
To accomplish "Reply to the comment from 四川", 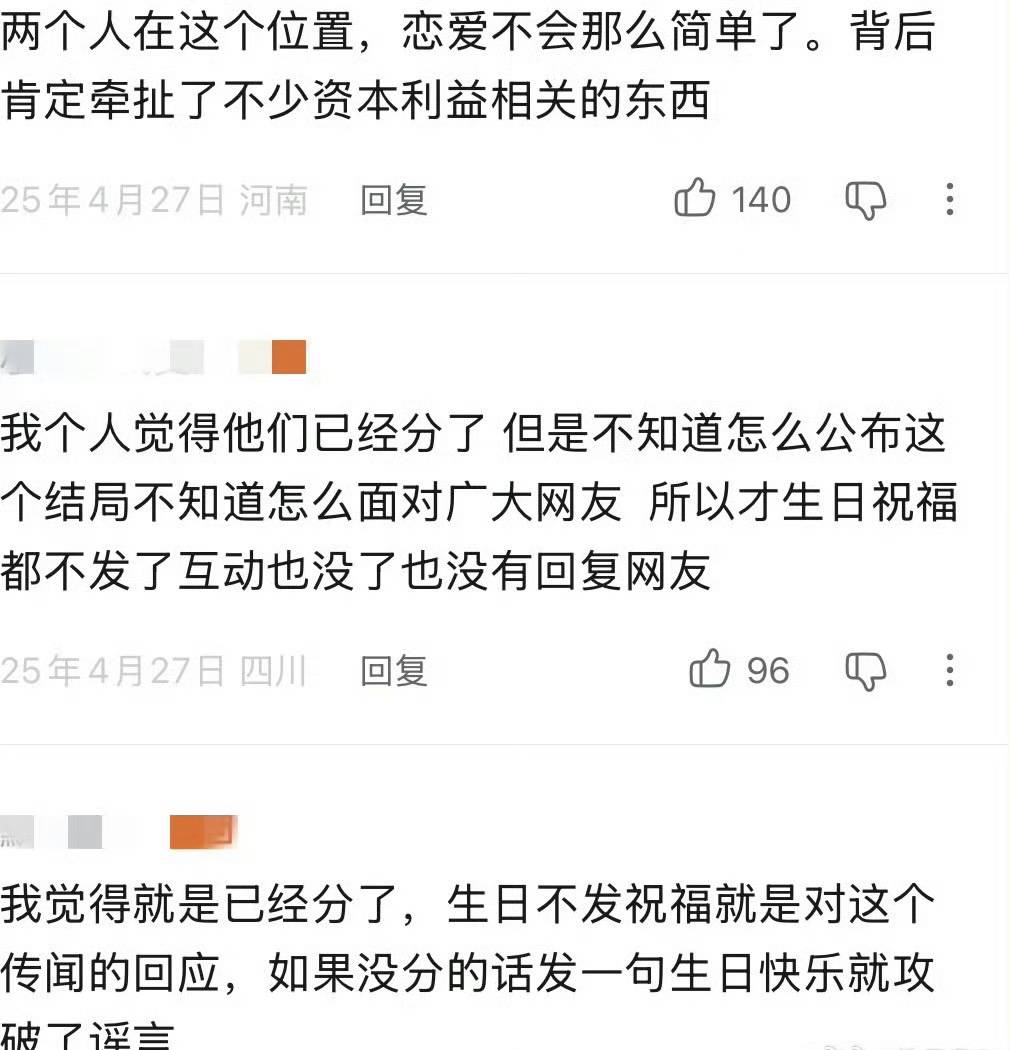I will point(394,670).
